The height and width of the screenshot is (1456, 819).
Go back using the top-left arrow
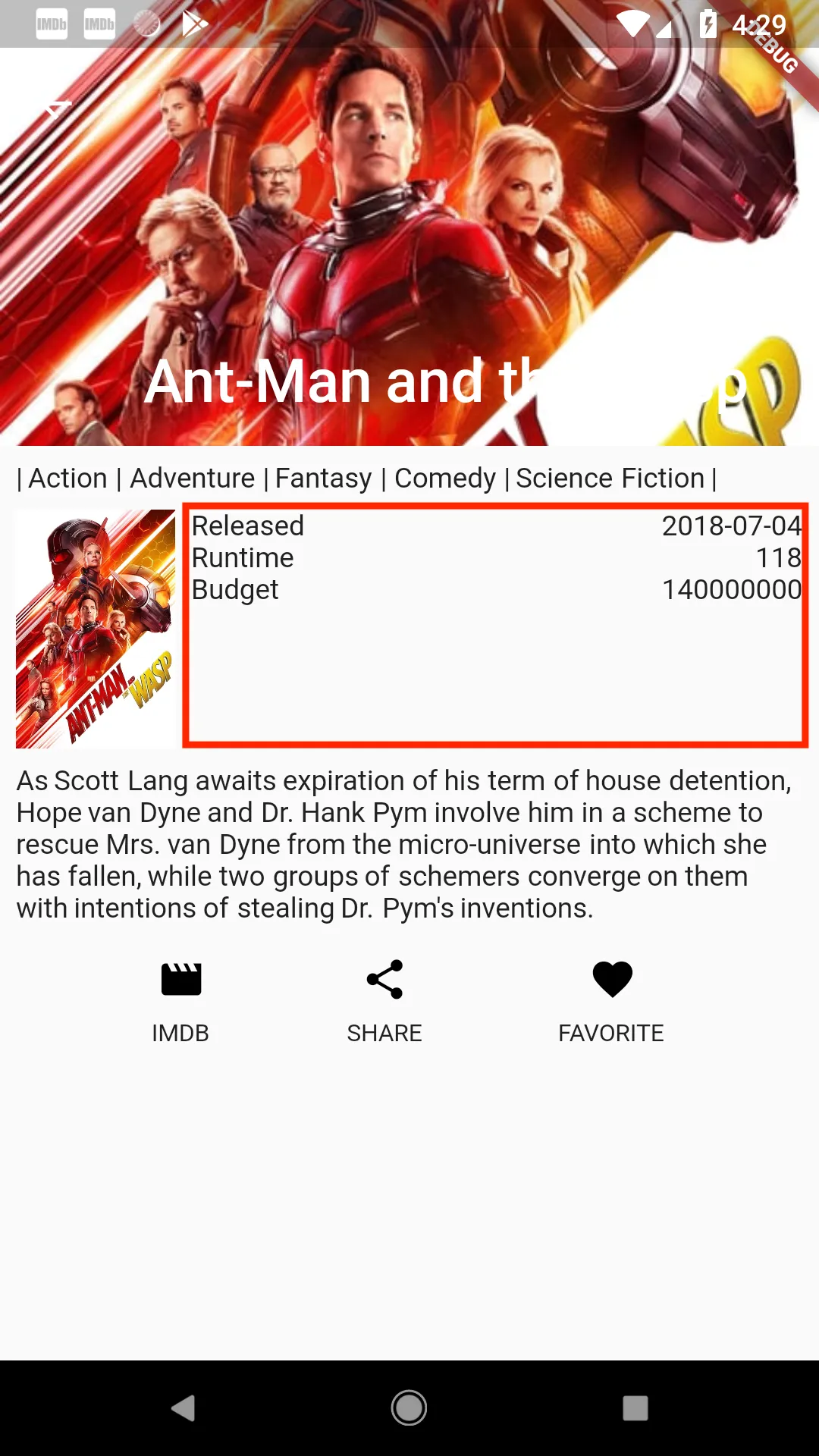58,108
